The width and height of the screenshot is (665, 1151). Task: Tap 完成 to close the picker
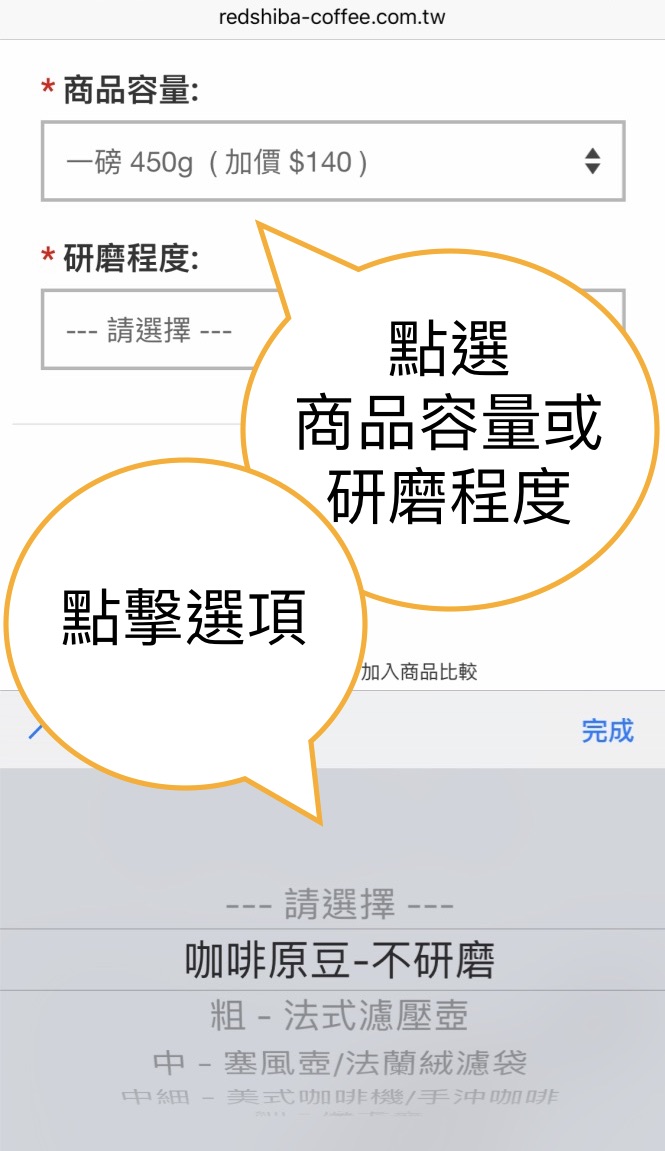pyautogui.click(x=607, y=730)
